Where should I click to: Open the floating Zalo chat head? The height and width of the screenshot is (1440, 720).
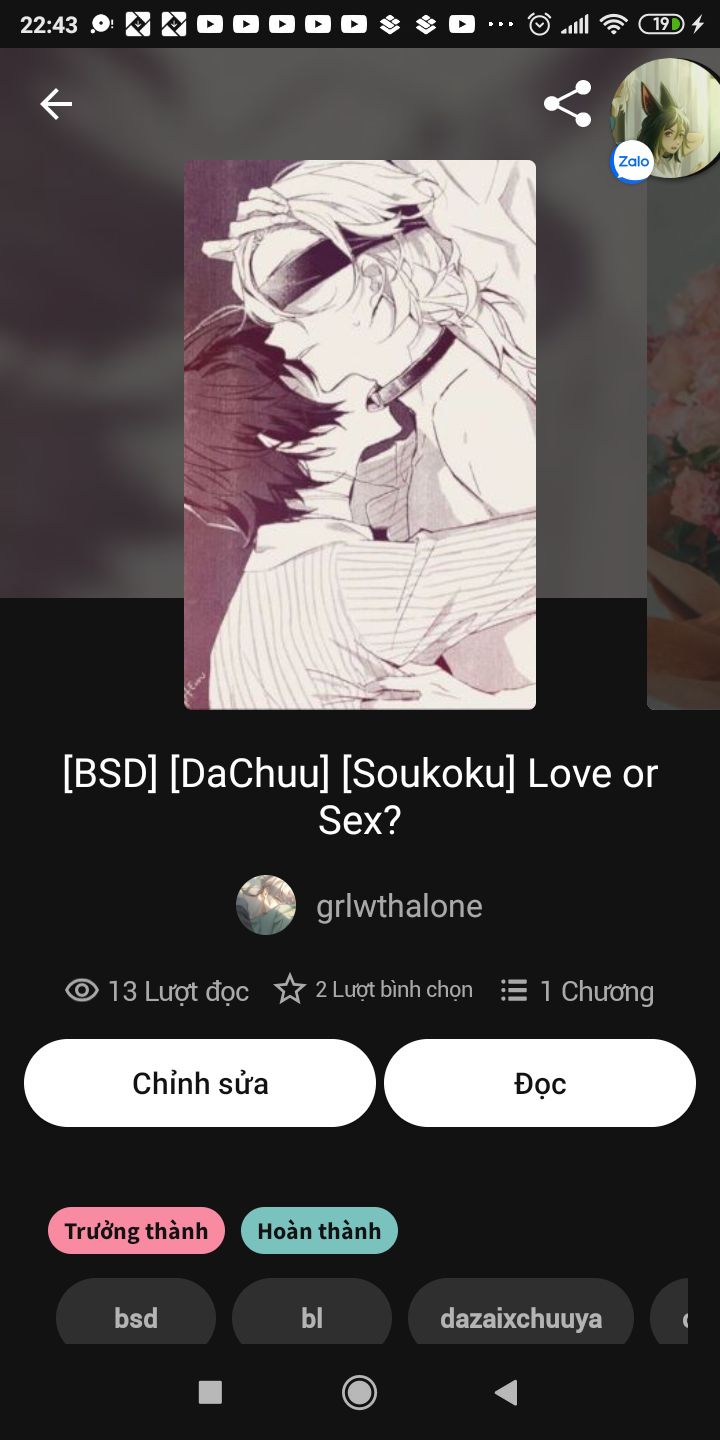[664, 120]
